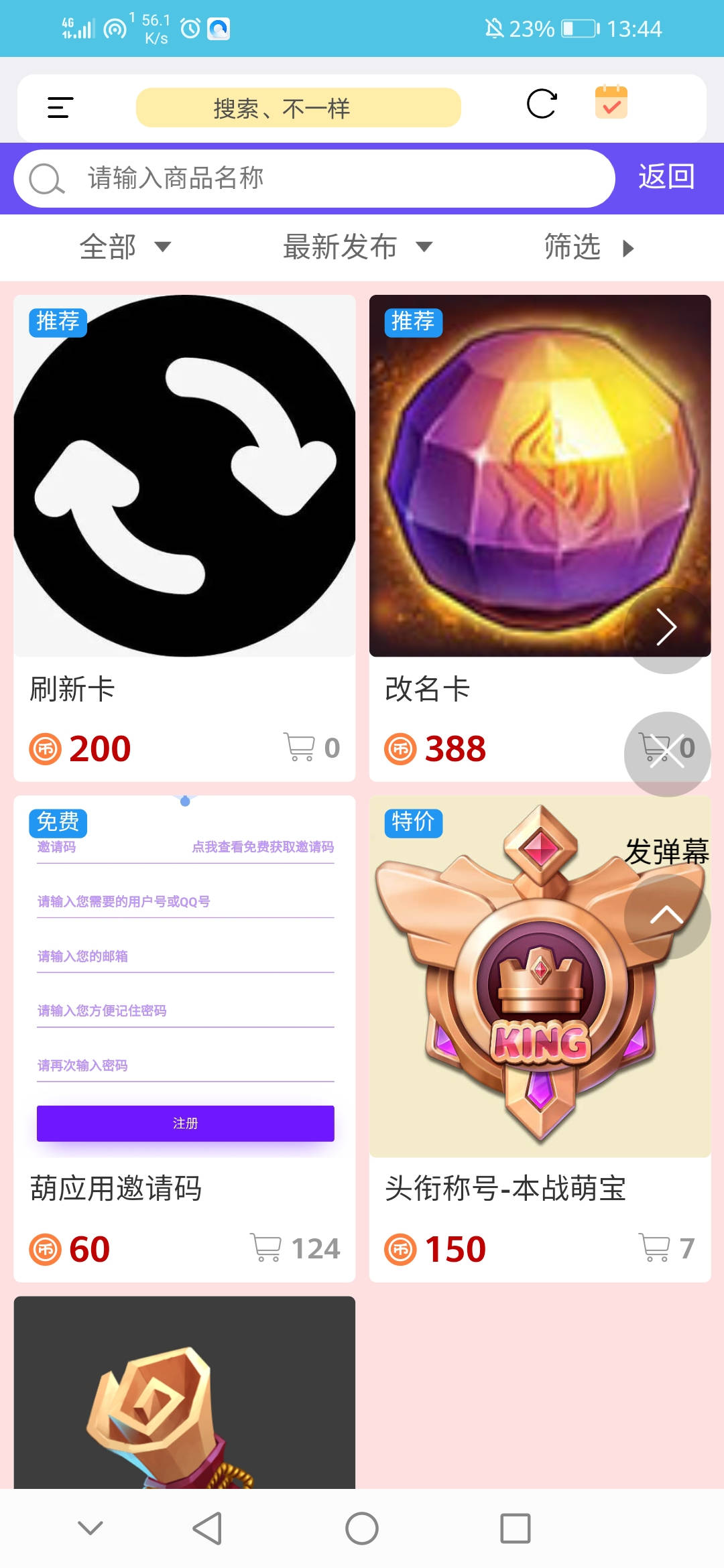Go back using system navigation
Screen dimensions: 724x1568
click(x=207, y=1528)
